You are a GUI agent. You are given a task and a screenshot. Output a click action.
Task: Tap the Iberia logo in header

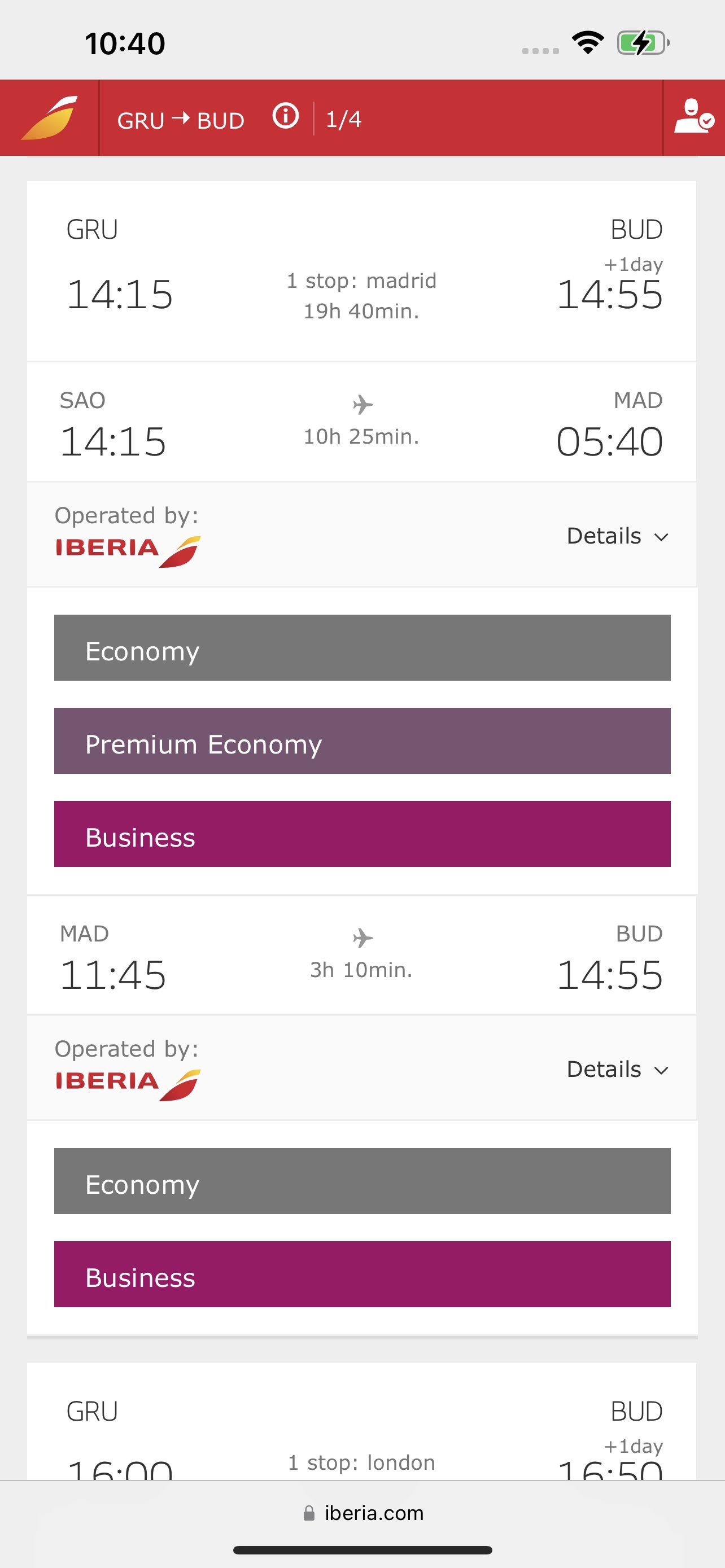(49, 117)
